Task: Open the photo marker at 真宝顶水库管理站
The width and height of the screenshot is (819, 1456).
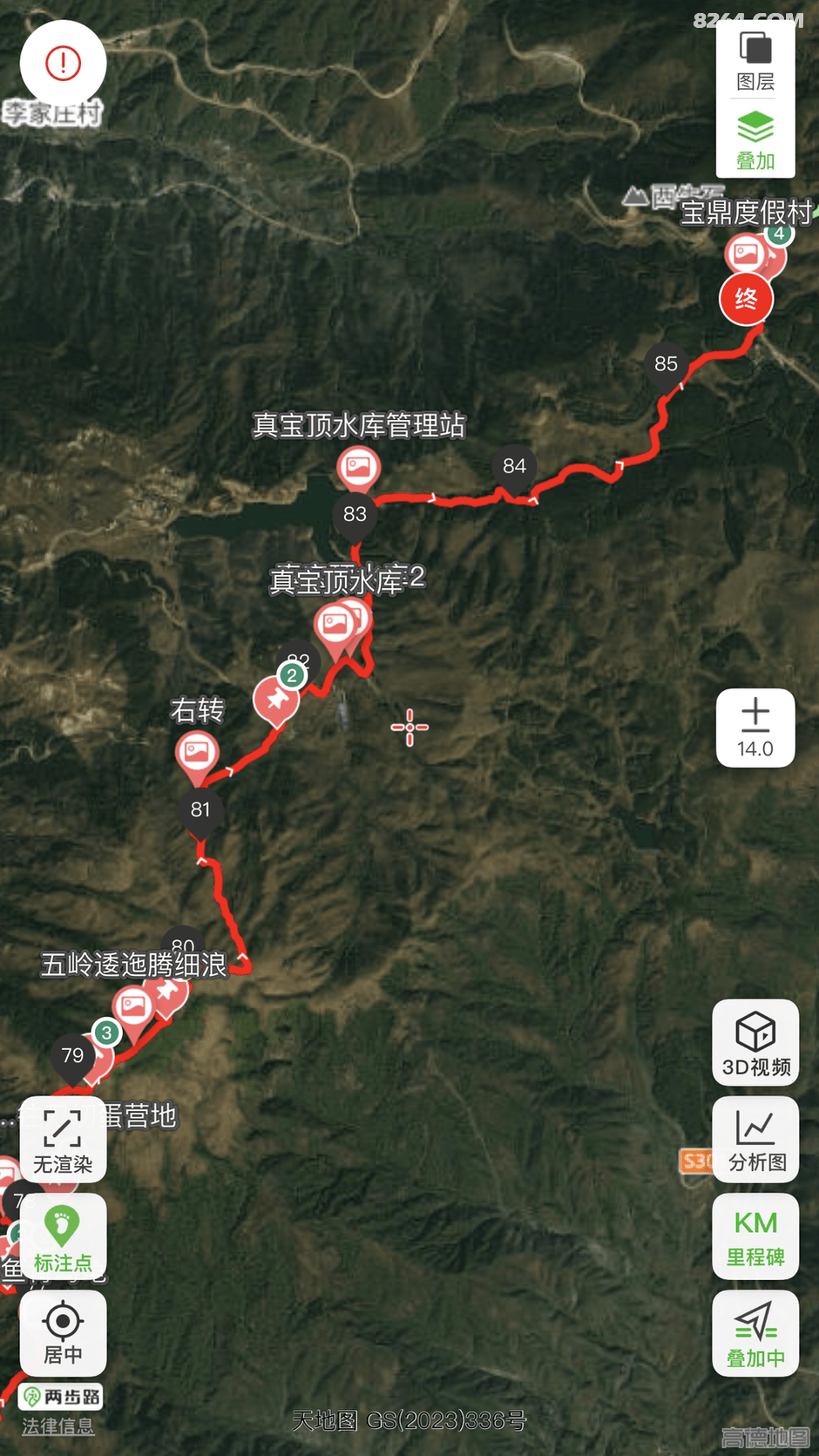Action: tap(358, 467)
